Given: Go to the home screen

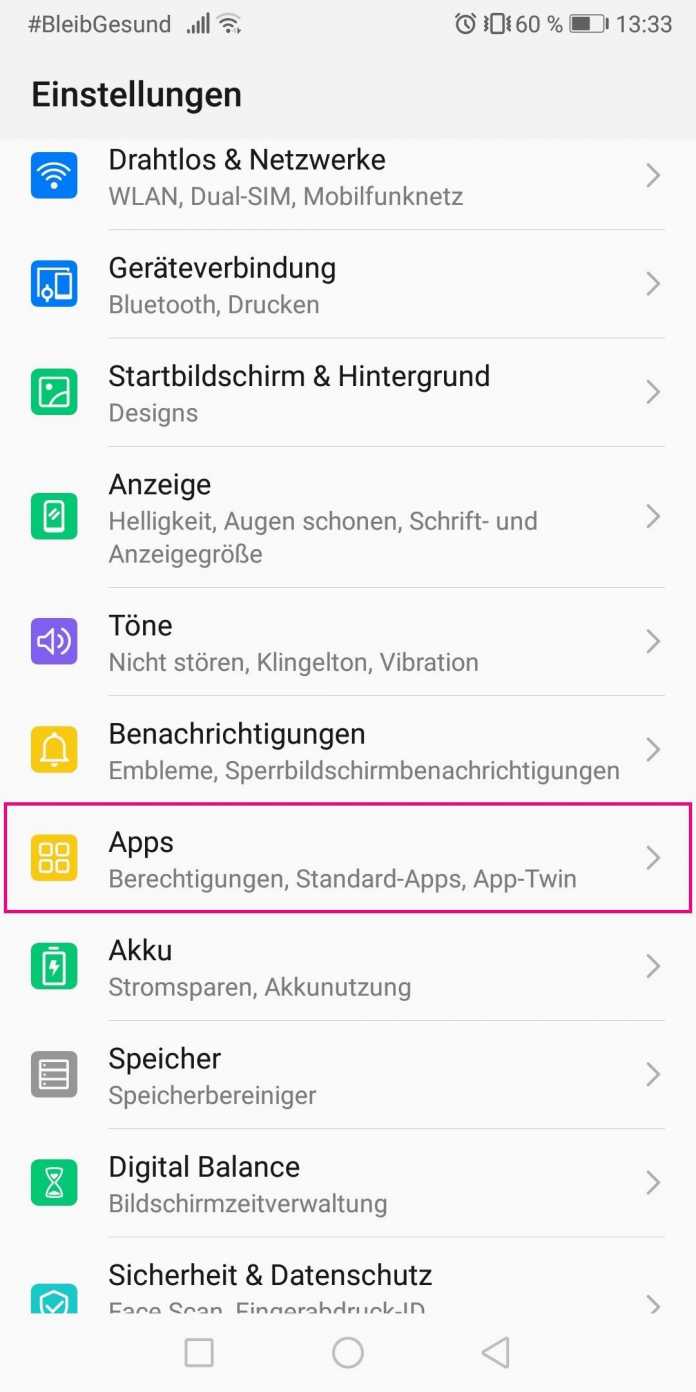Looking at the screenshot, I should coord(348,1353).
